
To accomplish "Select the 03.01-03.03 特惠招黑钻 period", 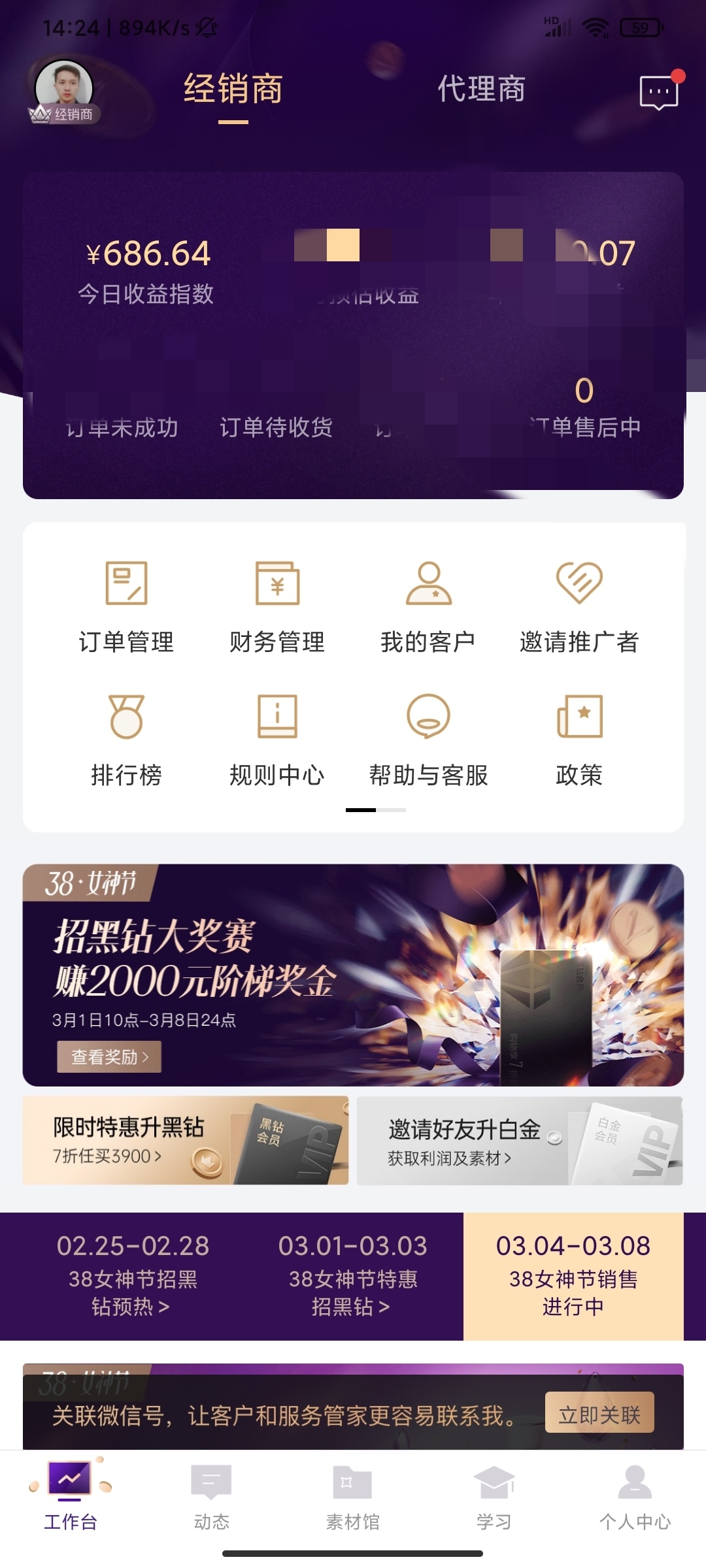I will click(x=352, y=1275).
